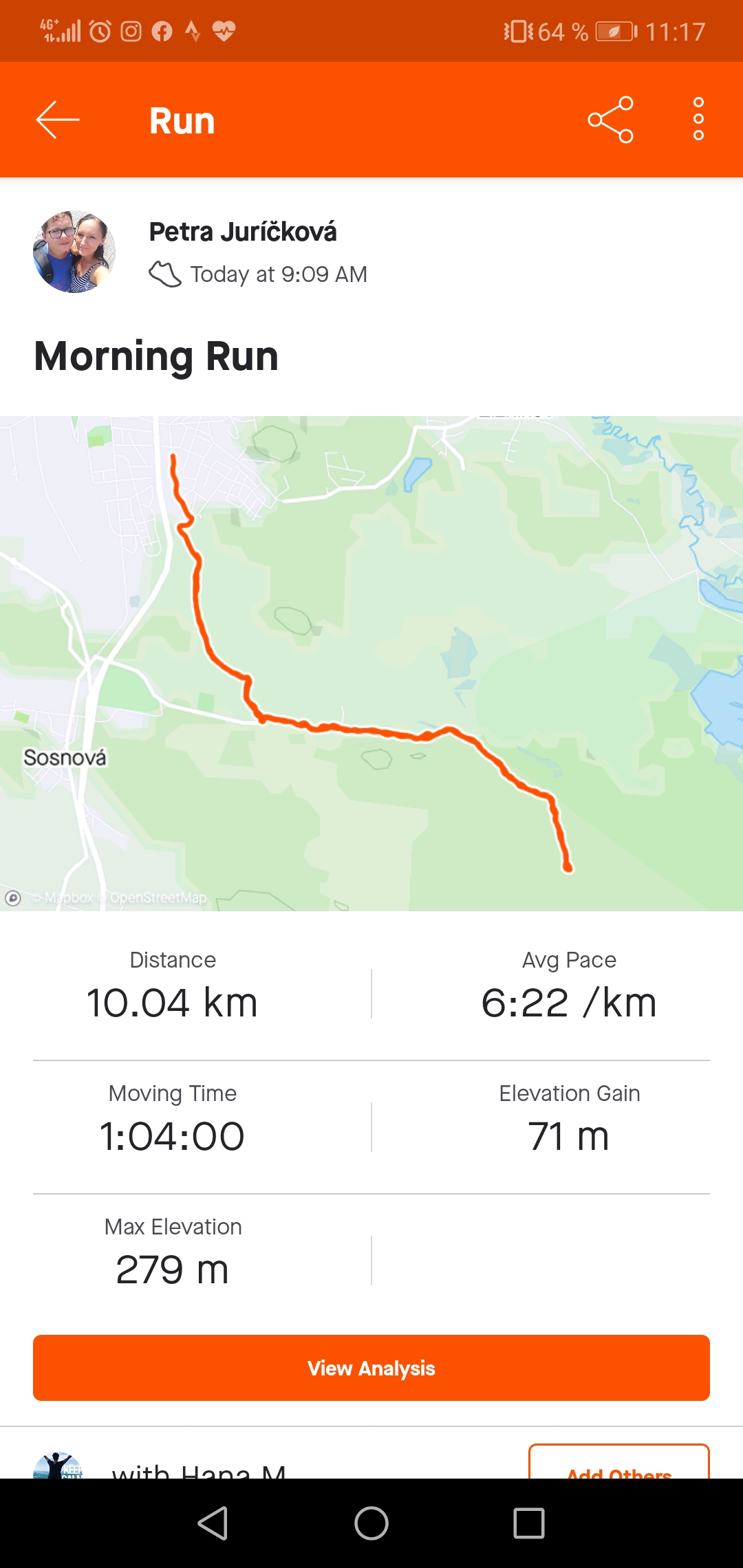Tap the system back navigation button
743x1568 pixels.
(x=213, y=1523)
